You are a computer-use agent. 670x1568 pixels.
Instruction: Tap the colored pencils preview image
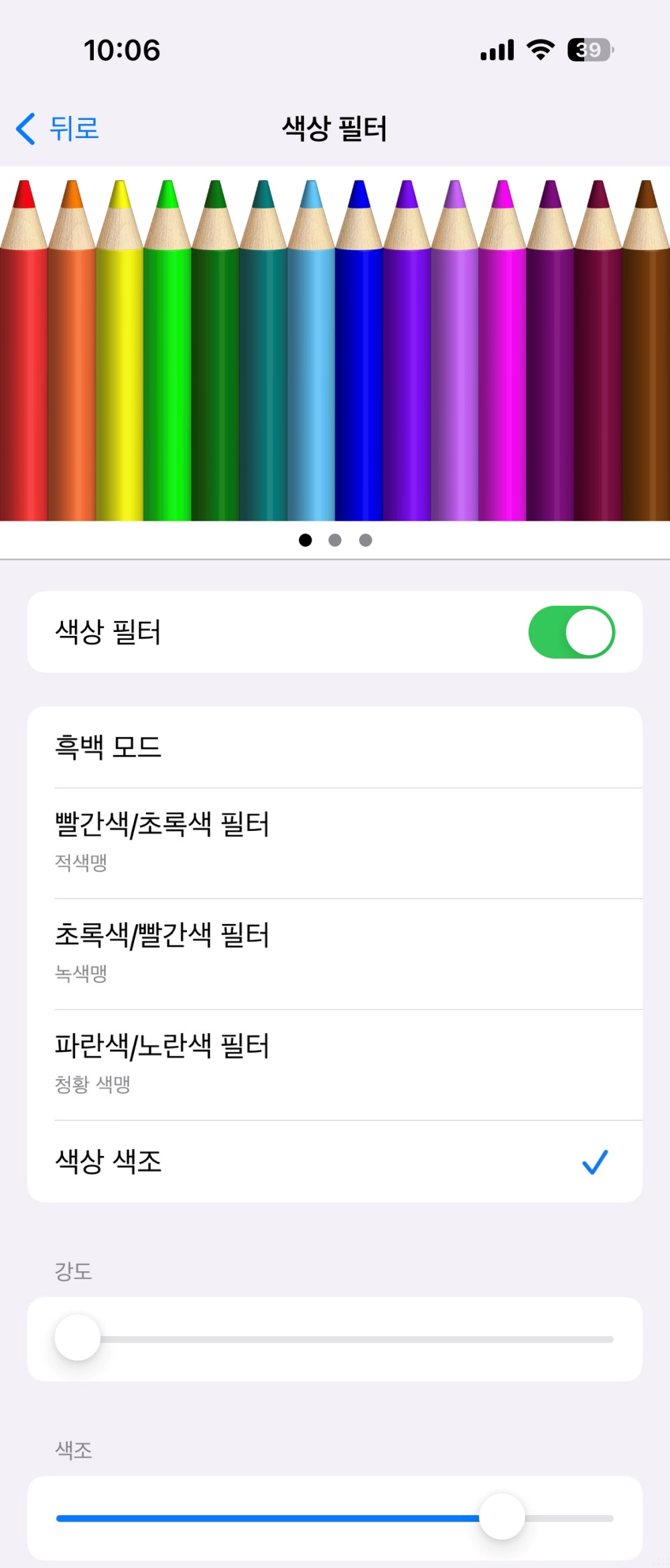pos(335,348)
